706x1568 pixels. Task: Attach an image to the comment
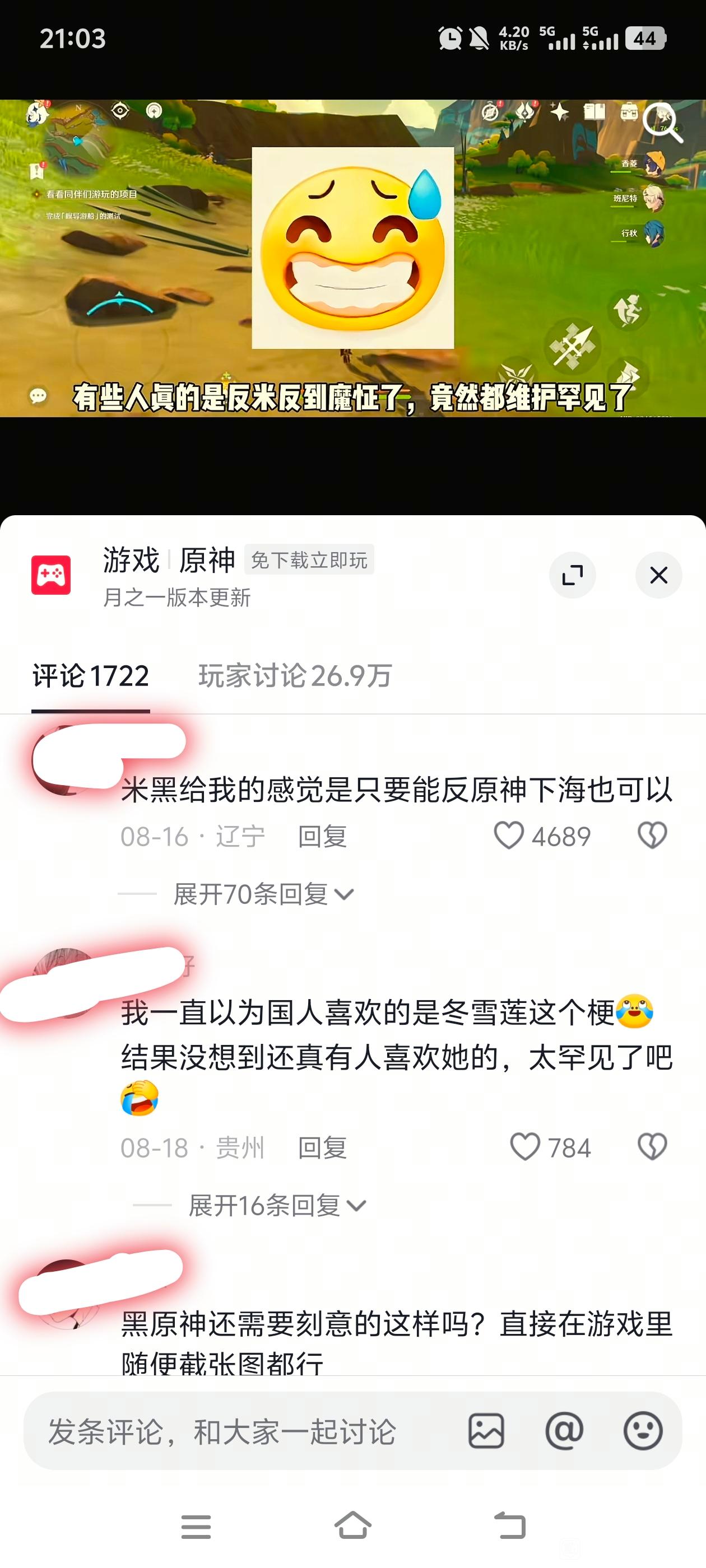(485, 1431)
